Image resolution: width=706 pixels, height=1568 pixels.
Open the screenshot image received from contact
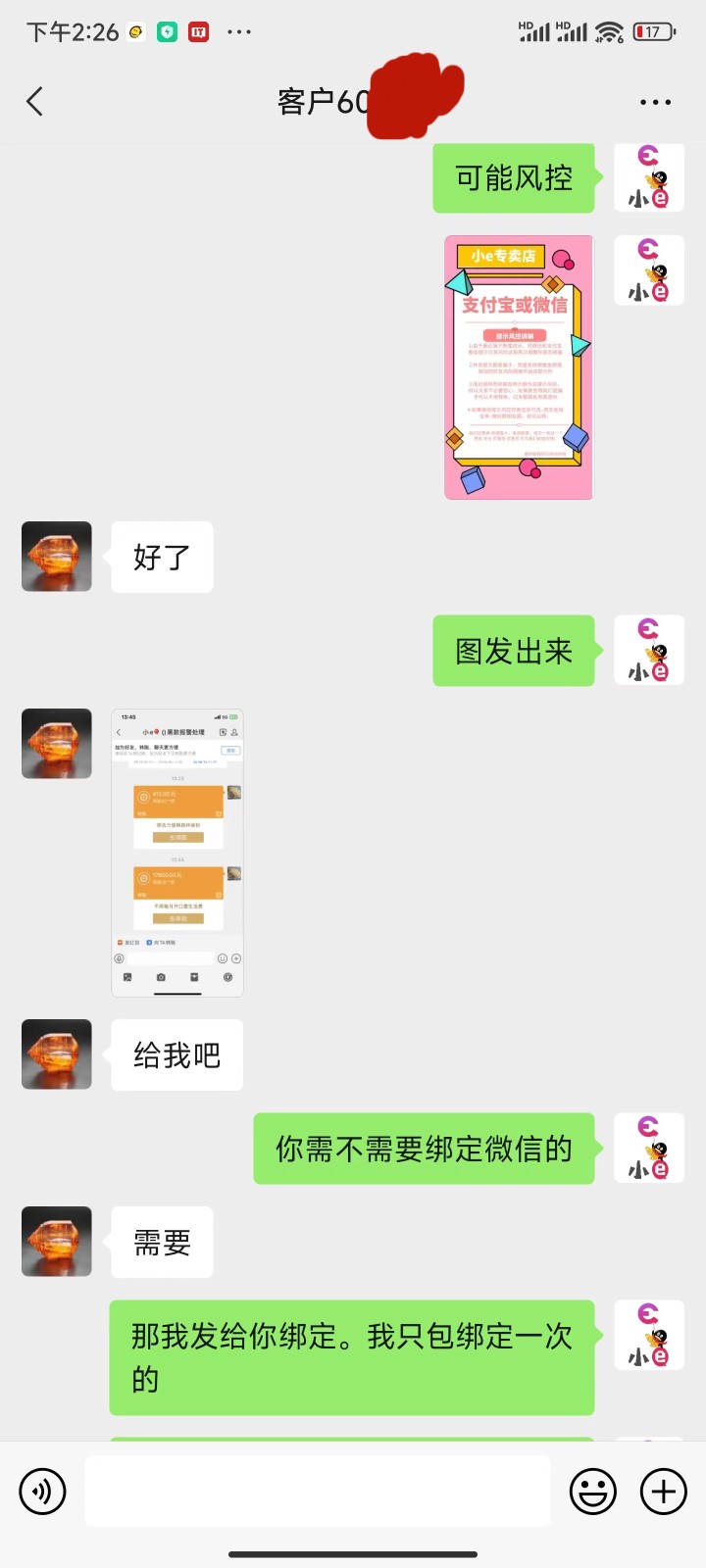click(177, 853)
